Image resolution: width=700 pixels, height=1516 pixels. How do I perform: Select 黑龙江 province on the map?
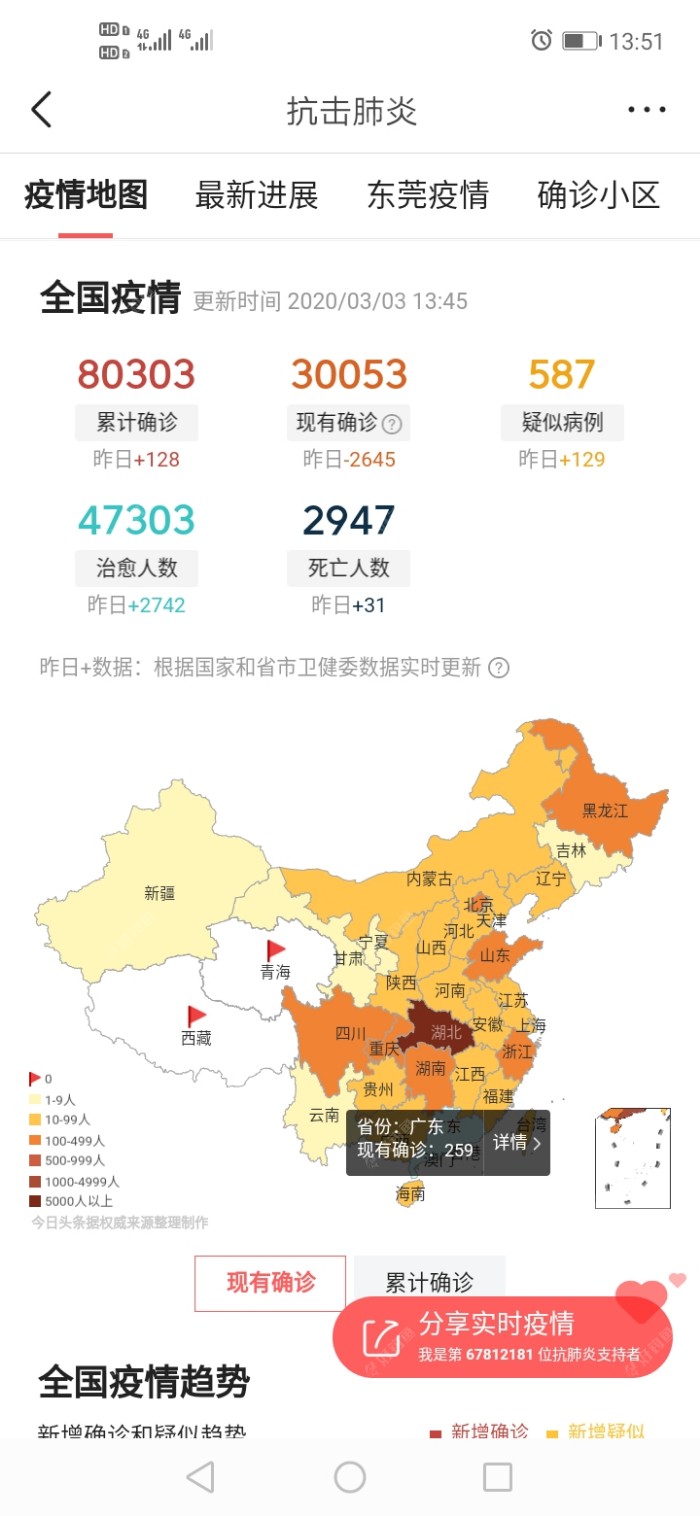tap(605, 811)
